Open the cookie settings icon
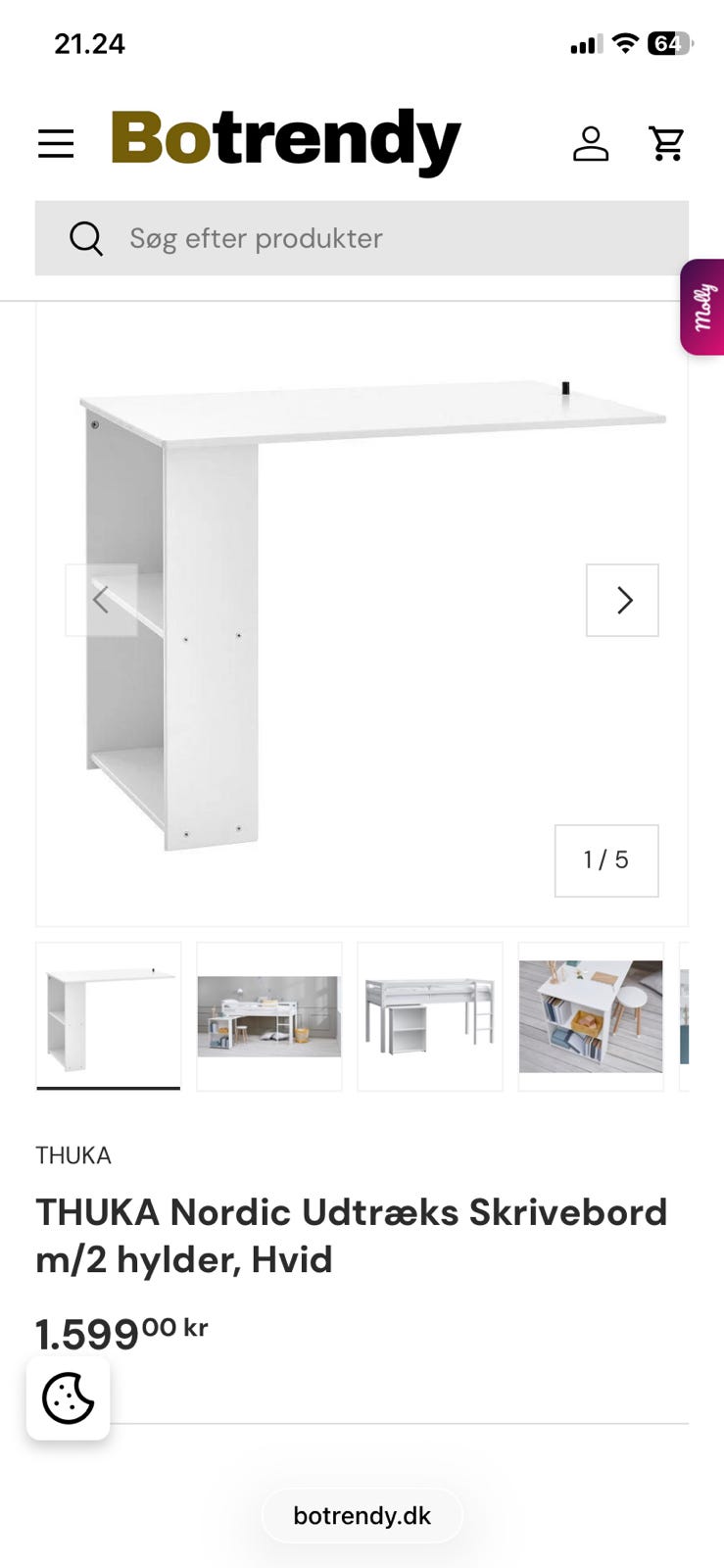This screenshot has width=724, height=1568. [68, 1398]
